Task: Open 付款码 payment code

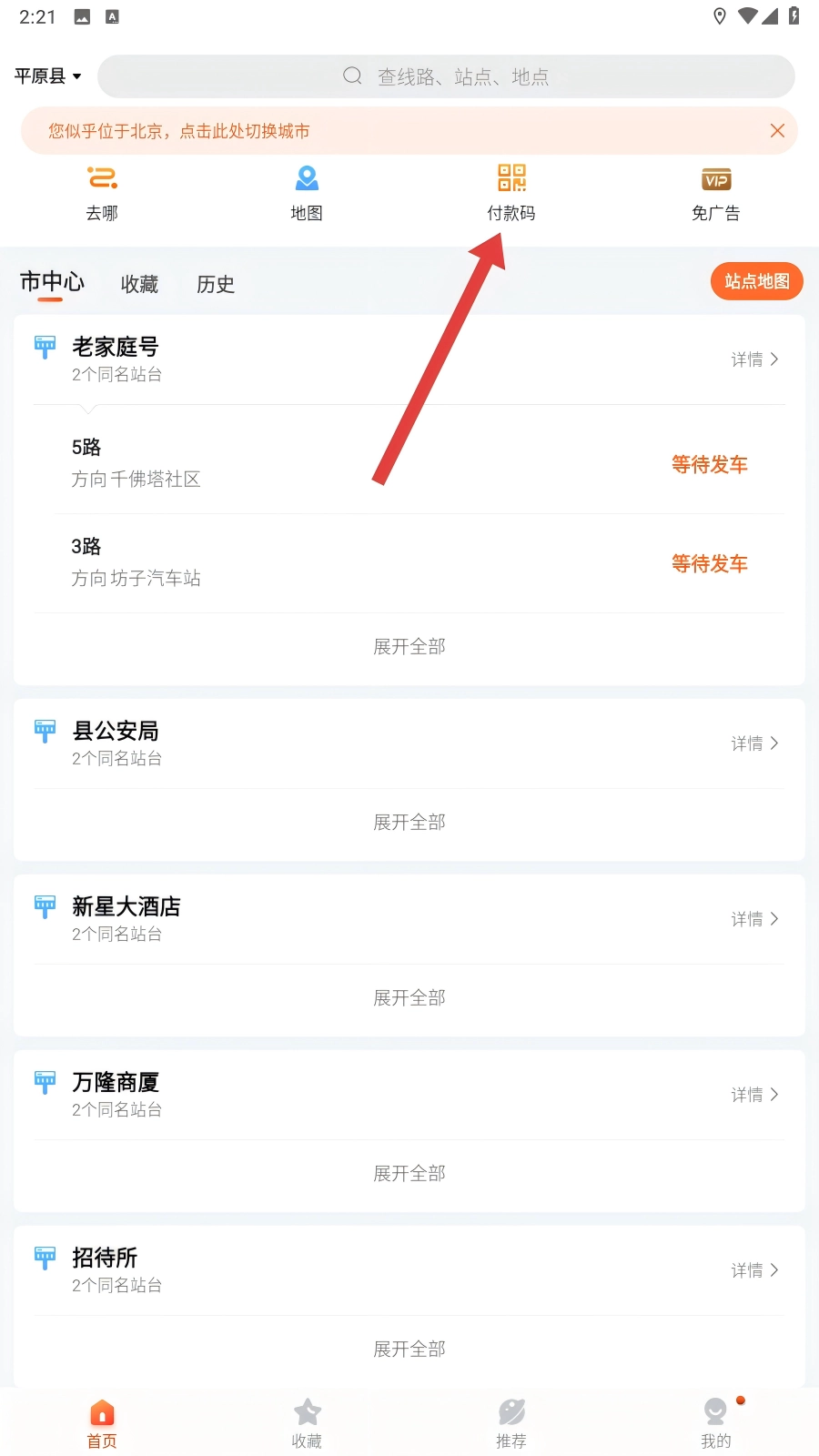Action: pyautogui.click(x=511, y=192)
